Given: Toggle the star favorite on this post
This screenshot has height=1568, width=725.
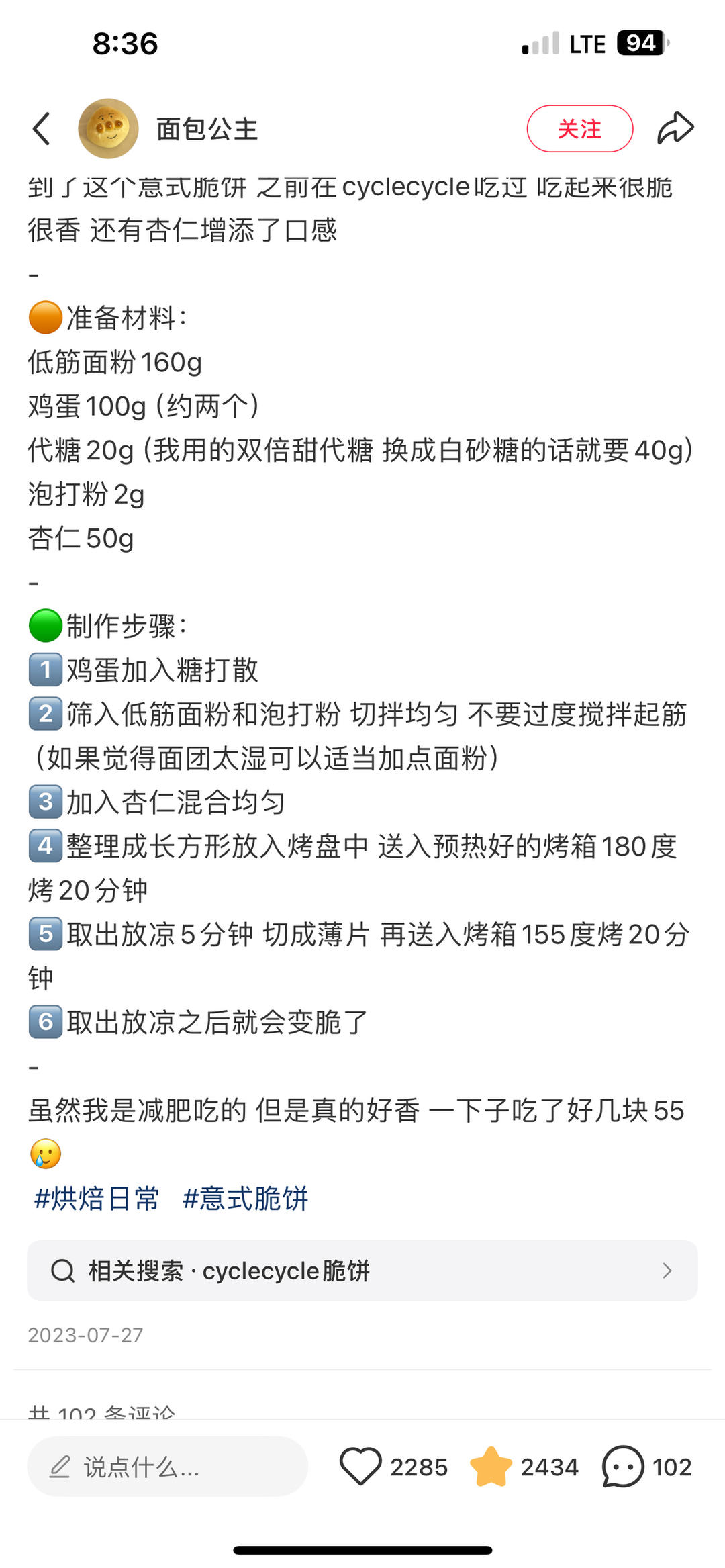Looking at the screenshot, I should point(491,1467).
